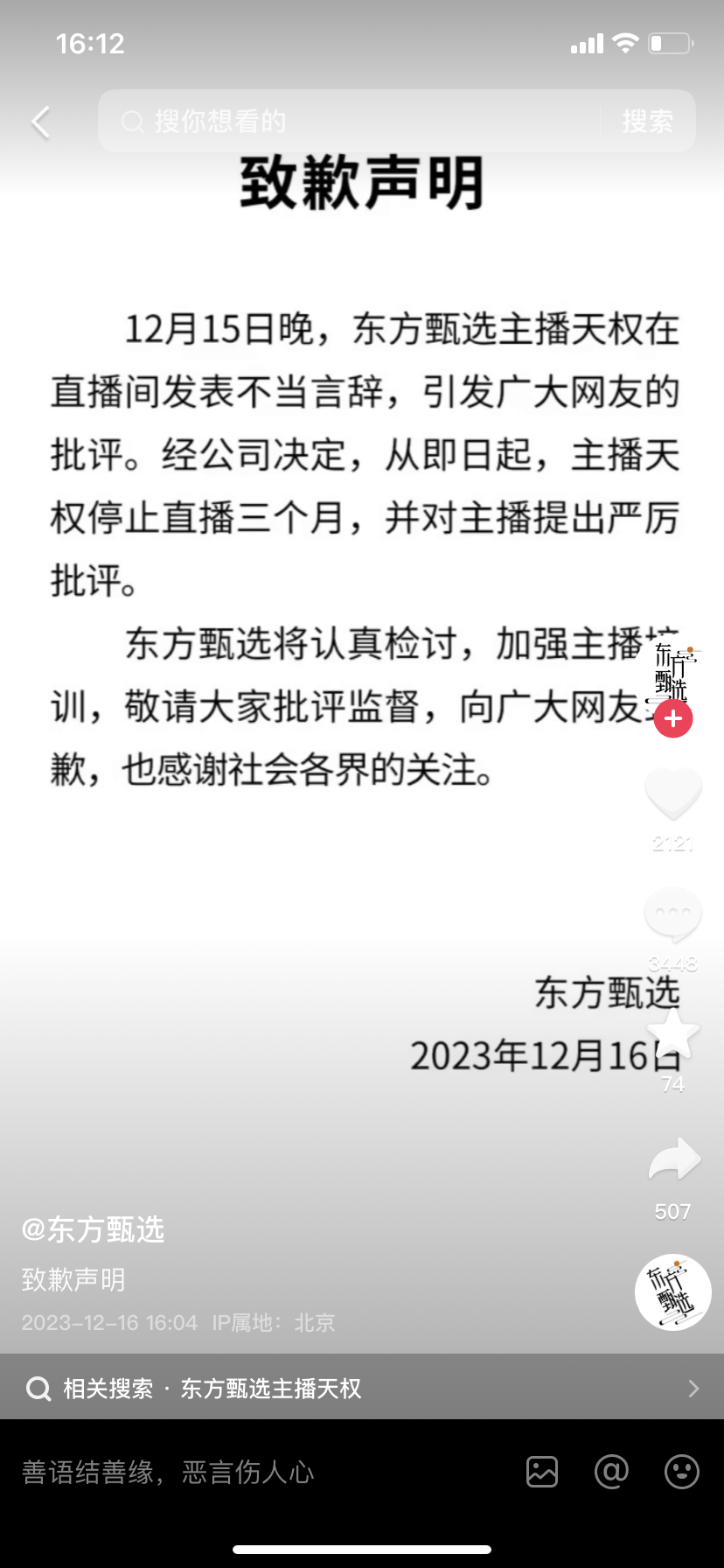
Task: Write a comment in 善语结善缘 field
Action: point(254,1473)
